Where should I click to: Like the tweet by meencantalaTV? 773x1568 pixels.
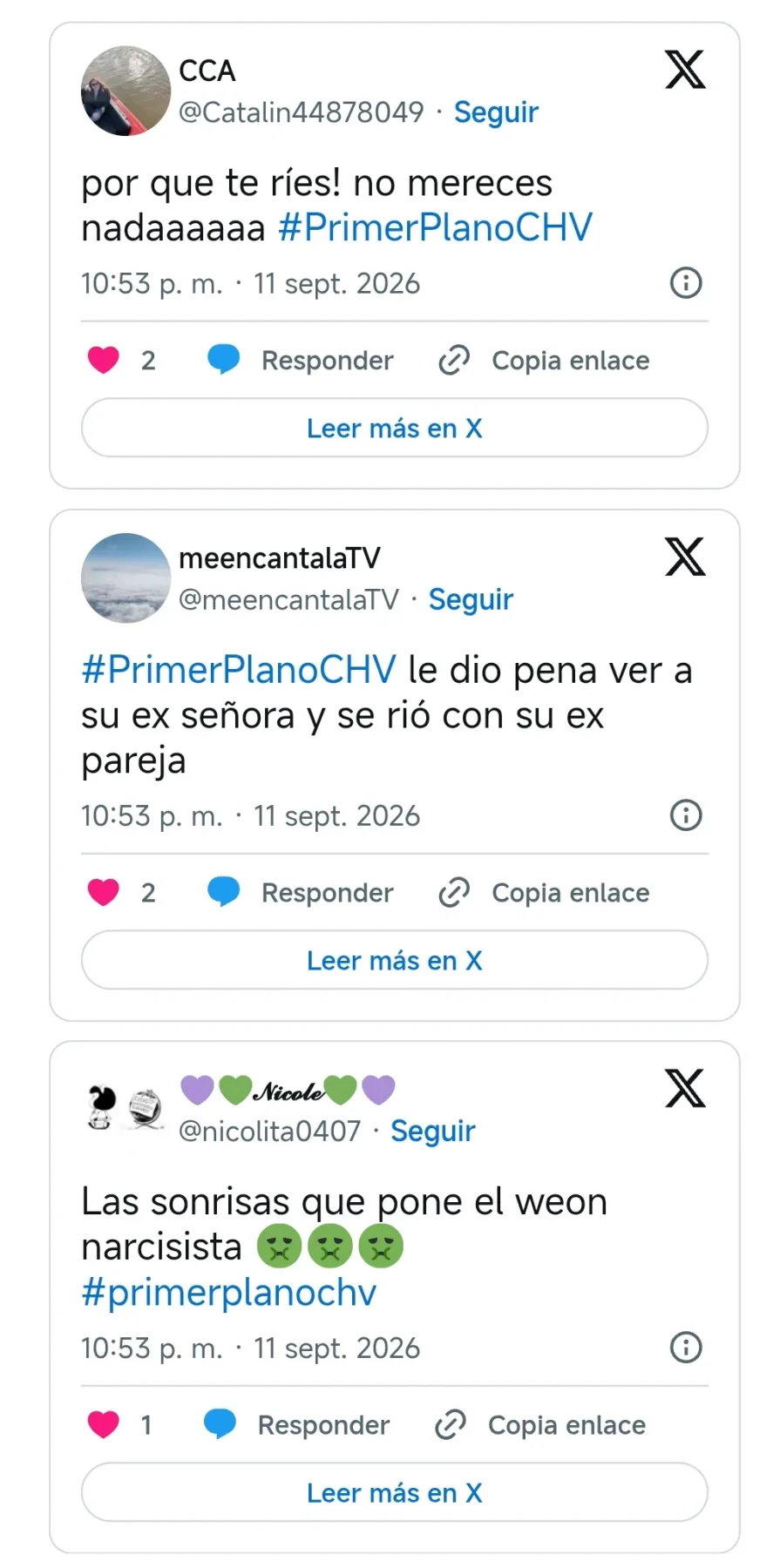[104, 892]
